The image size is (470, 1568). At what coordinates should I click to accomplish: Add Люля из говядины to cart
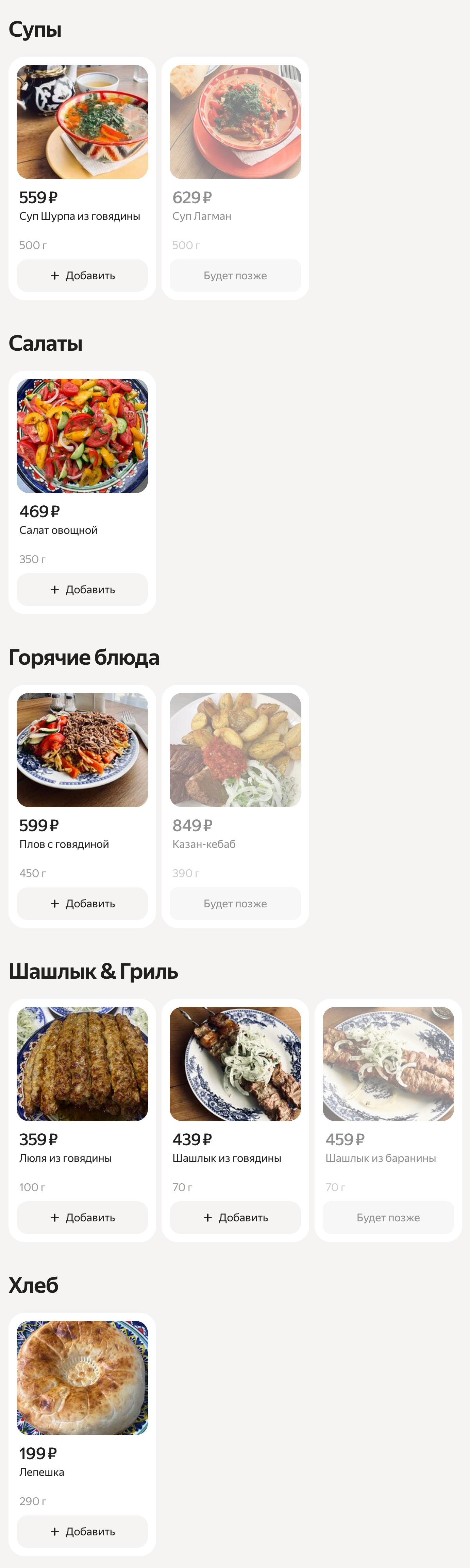pos(82,1217)
